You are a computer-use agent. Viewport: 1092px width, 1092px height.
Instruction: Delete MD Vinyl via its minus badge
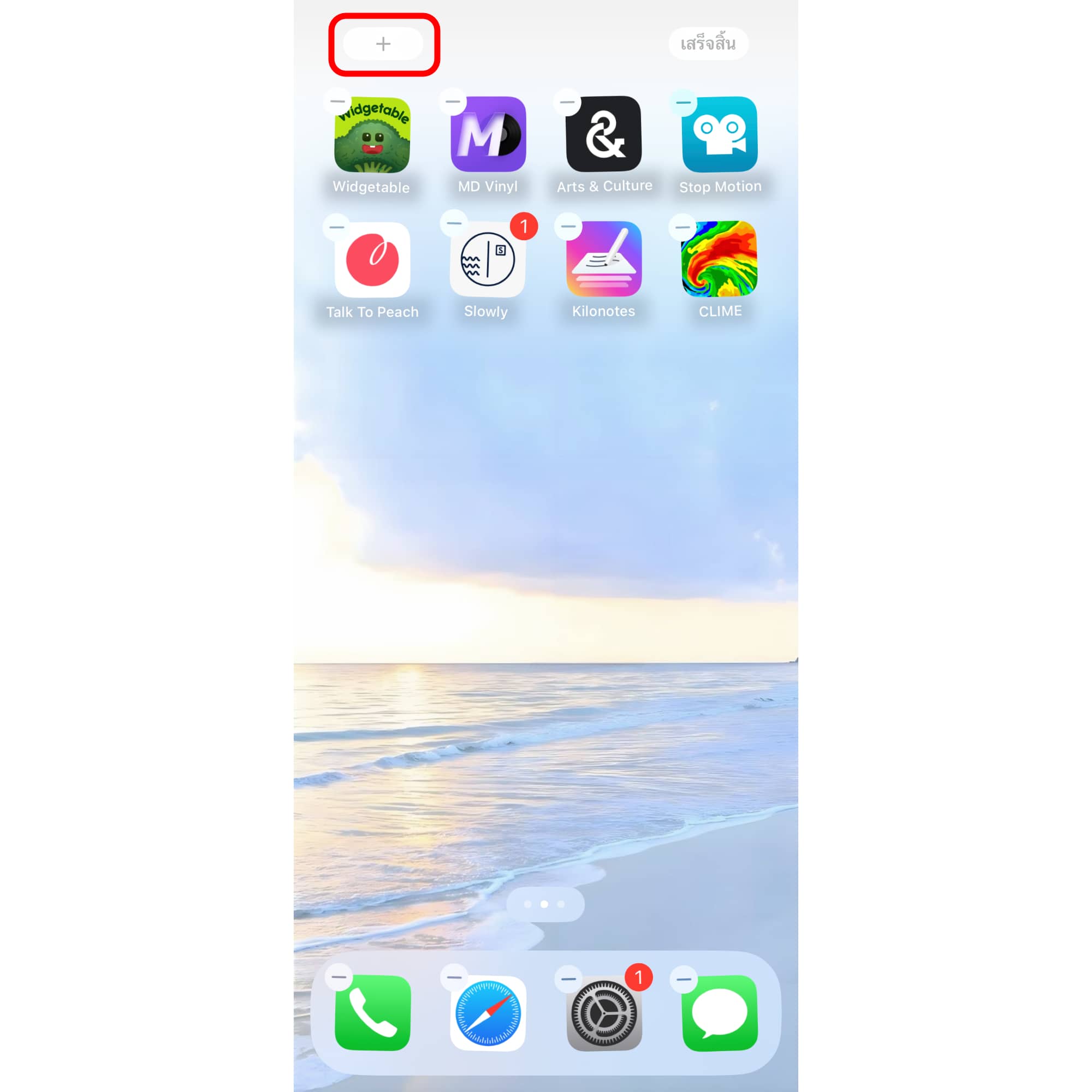point(453,102)
